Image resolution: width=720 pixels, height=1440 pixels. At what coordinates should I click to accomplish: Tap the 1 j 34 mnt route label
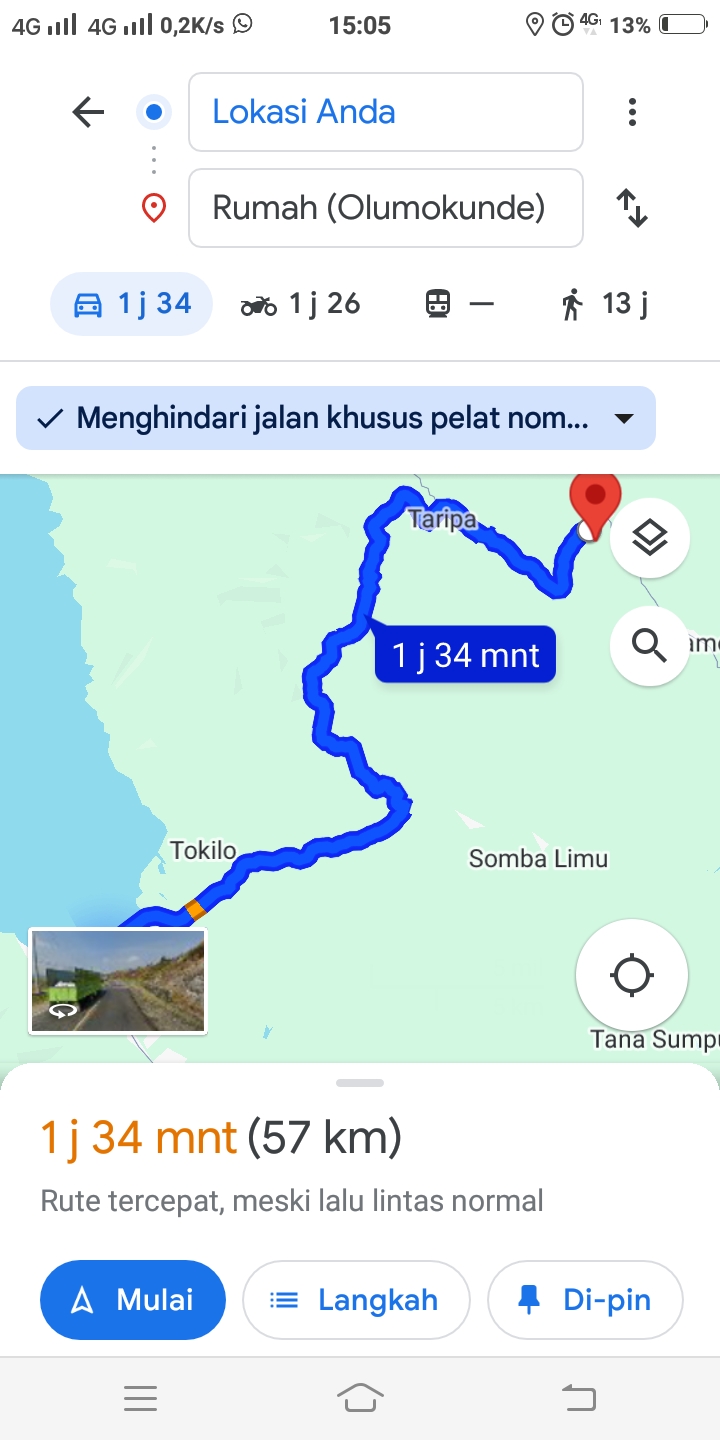465,655
